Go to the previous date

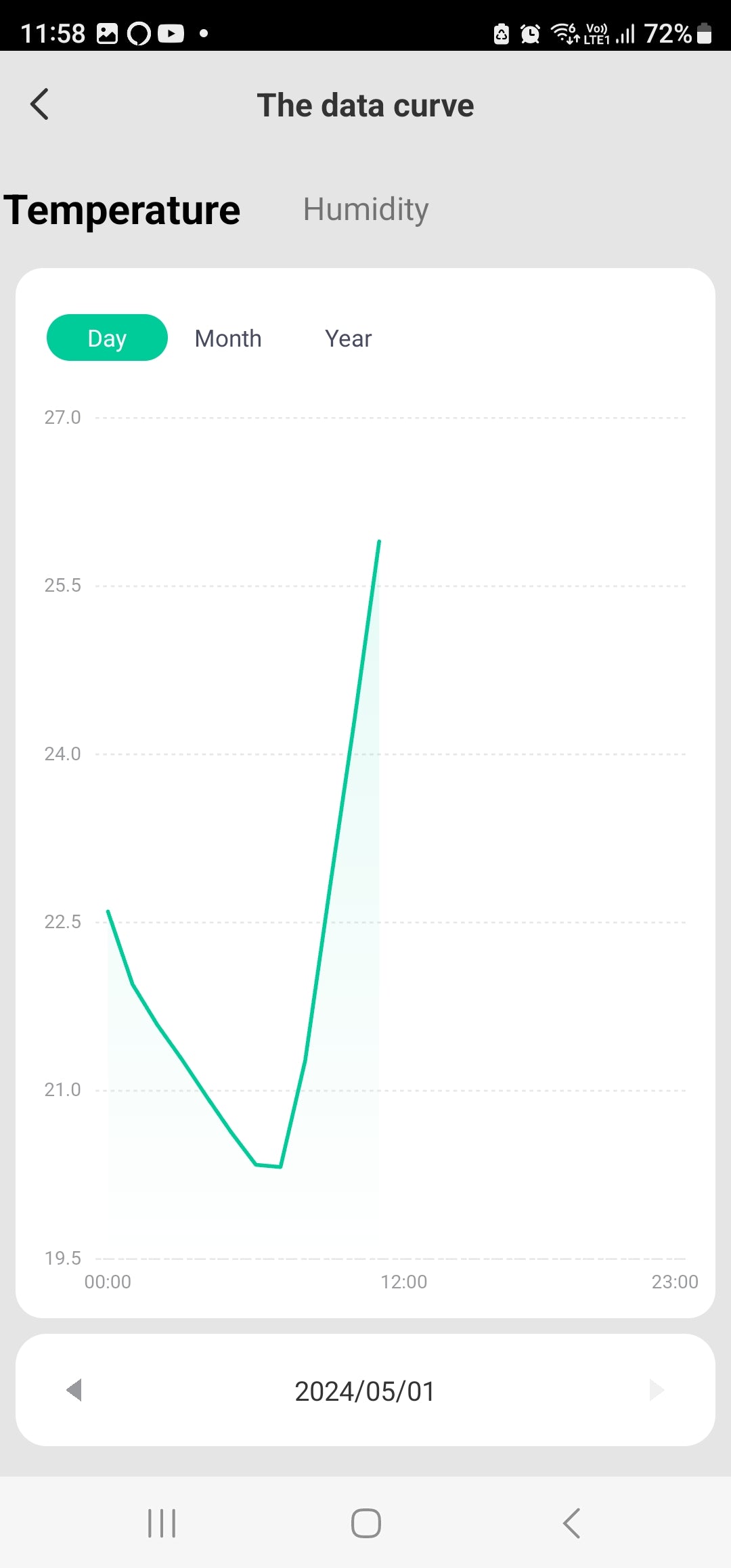(x=74, y=1390)
